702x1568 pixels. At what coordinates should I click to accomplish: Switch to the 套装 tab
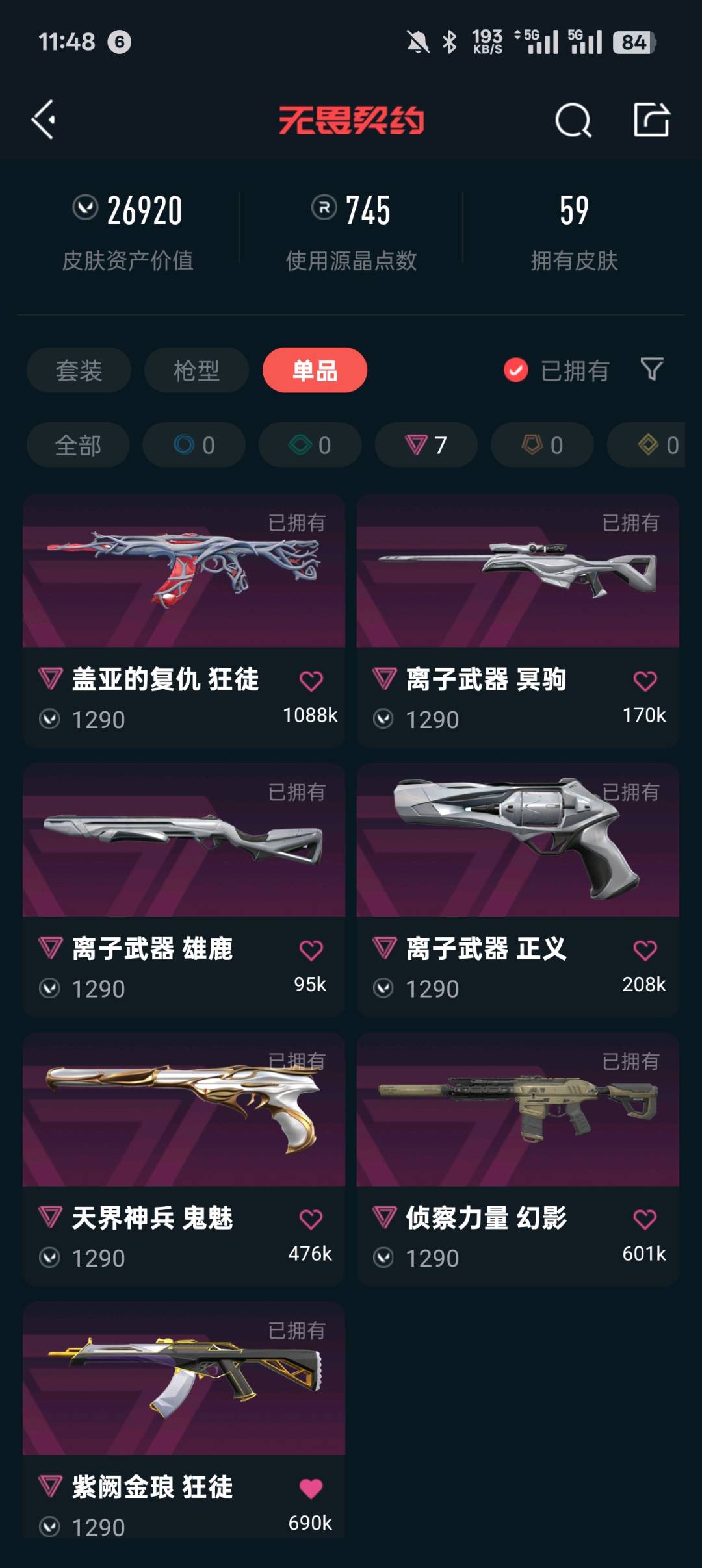[x=79, y=370]
